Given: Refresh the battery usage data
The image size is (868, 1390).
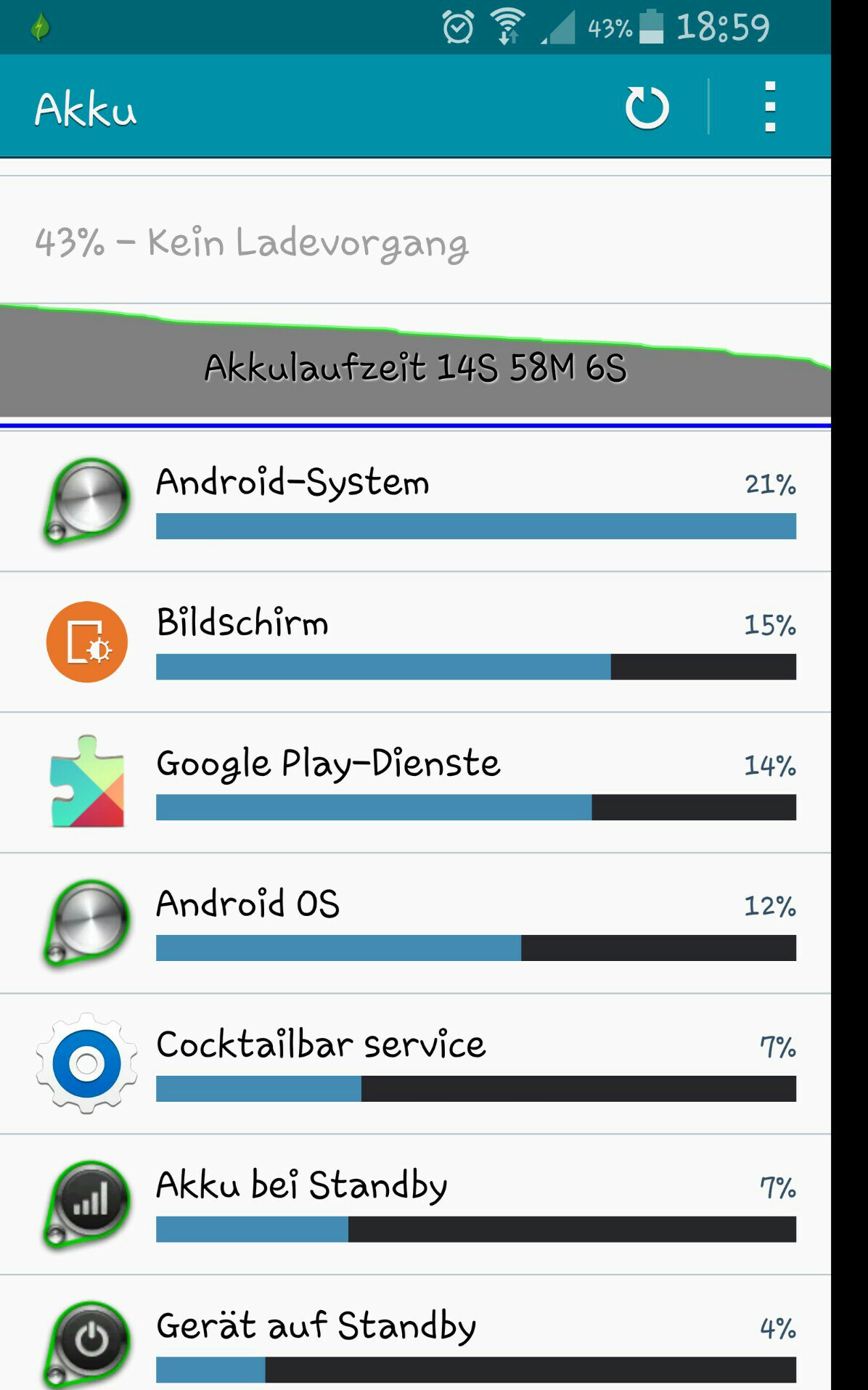Looking at the screenshot, I should (647, 107).
